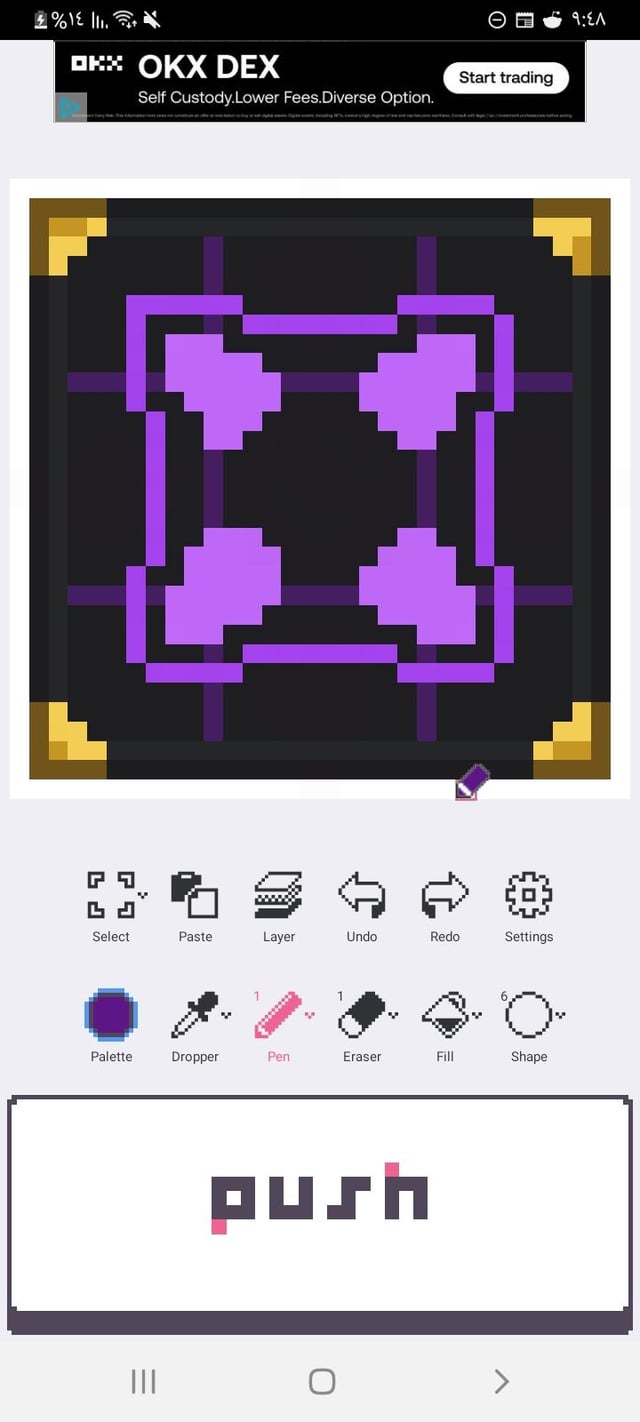Select the Shape tool
The width and height of the screenshot is (640, 1422).
click(x=529, y=1016)
